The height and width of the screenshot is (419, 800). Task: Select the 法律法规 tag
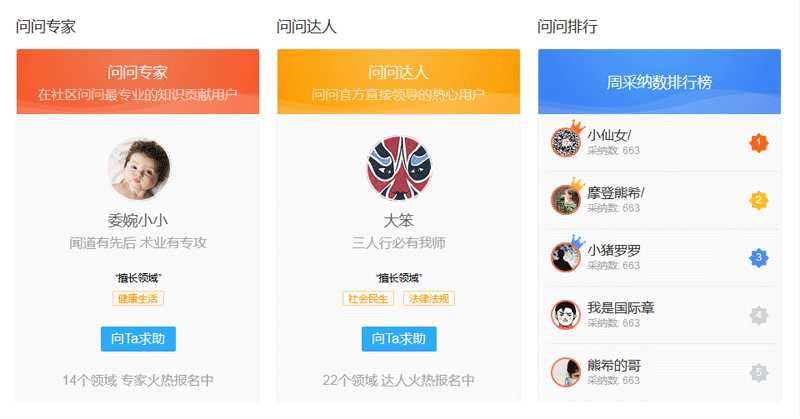(x=429, y=298)
